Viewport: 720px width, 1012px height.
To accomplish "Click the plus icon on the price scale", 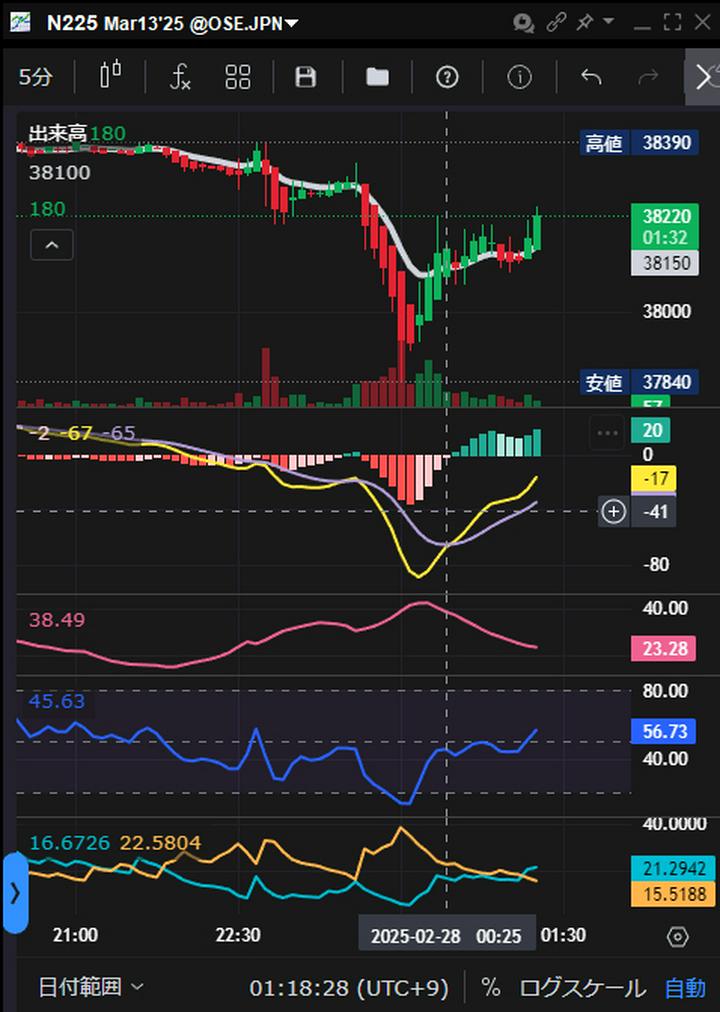I will pos(614,511).
